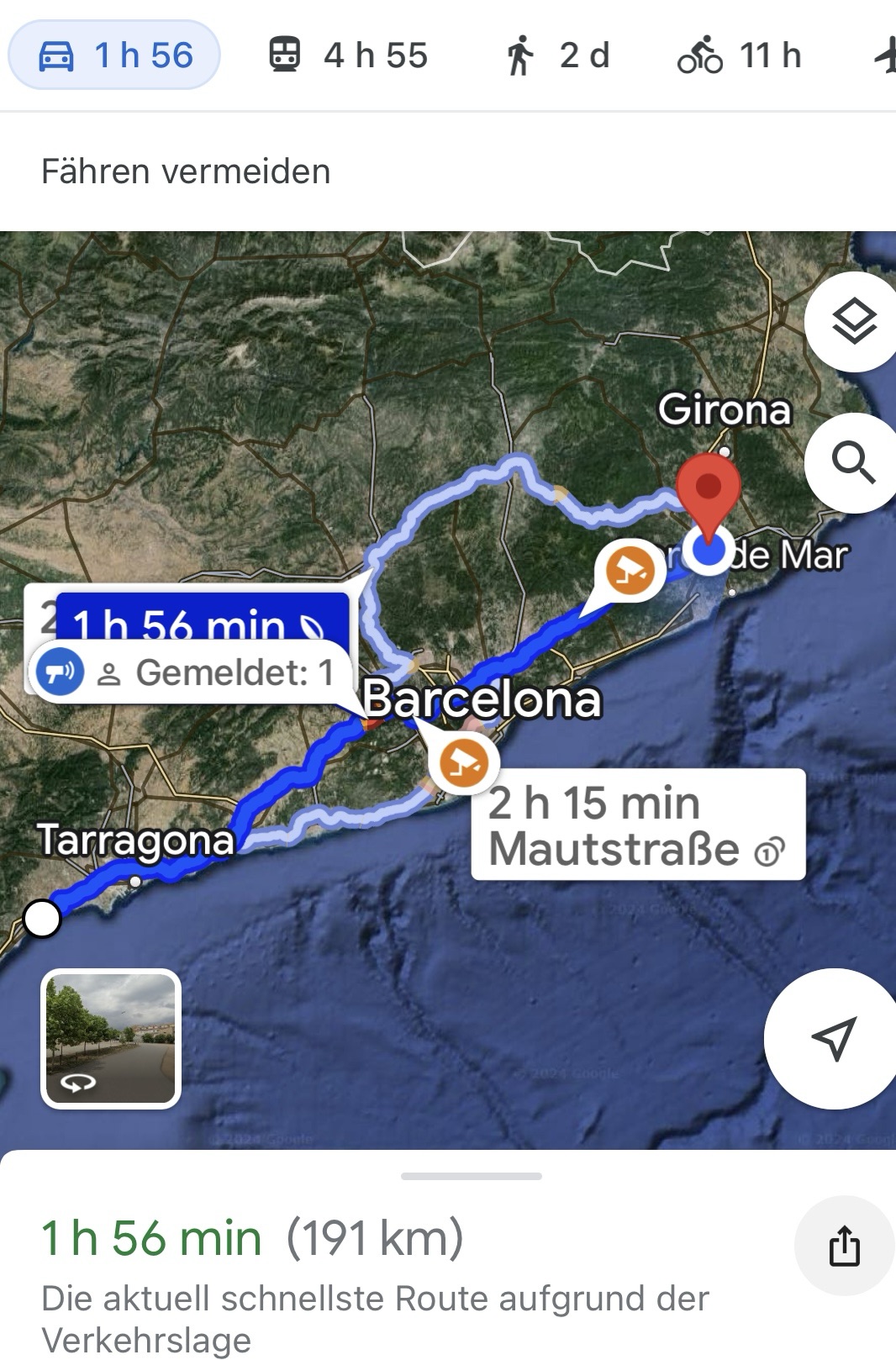Viewport: 896px width, 1360px height.
Task: Open the Fähren vermeiden route option
Action: [186, 171]
